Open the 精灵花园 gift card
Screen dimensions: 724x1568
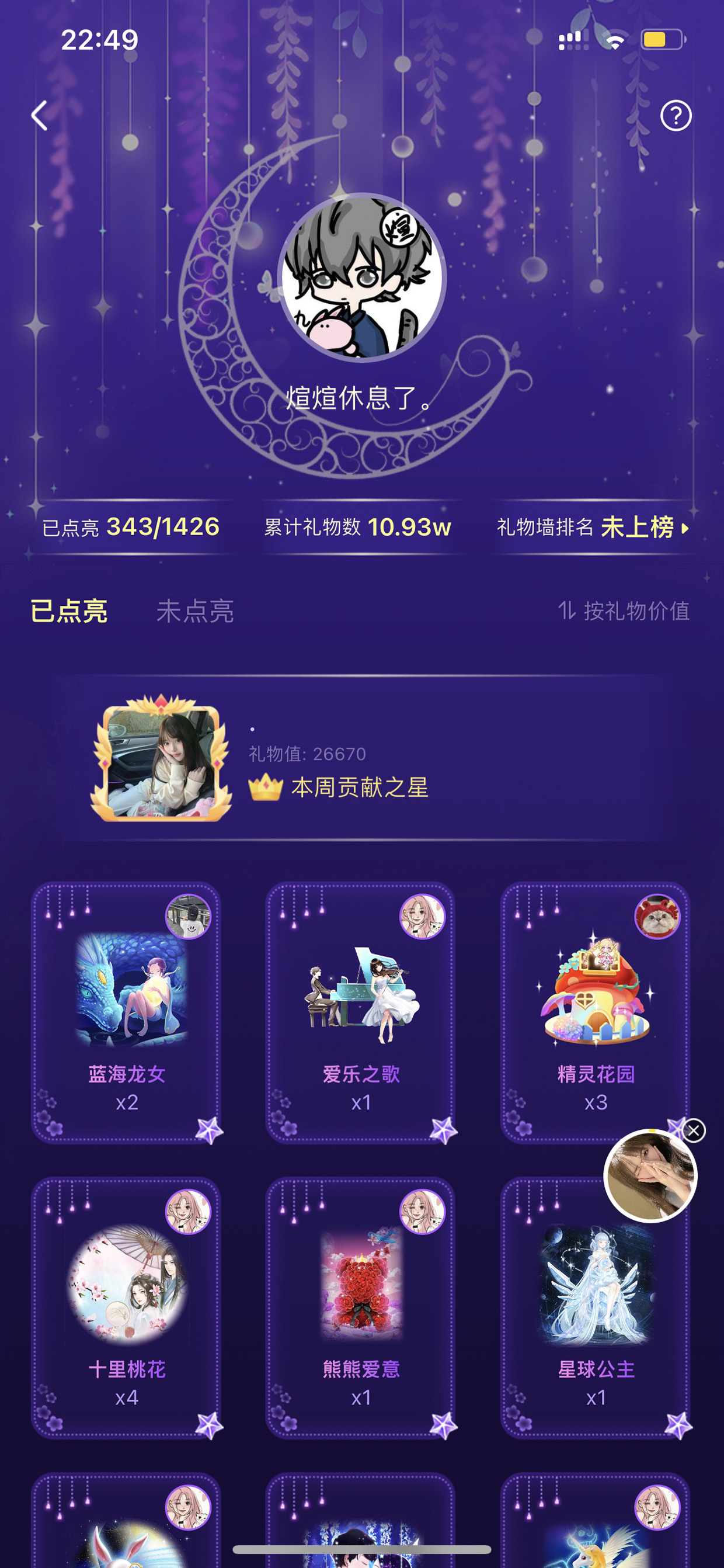coord(595,1013)
